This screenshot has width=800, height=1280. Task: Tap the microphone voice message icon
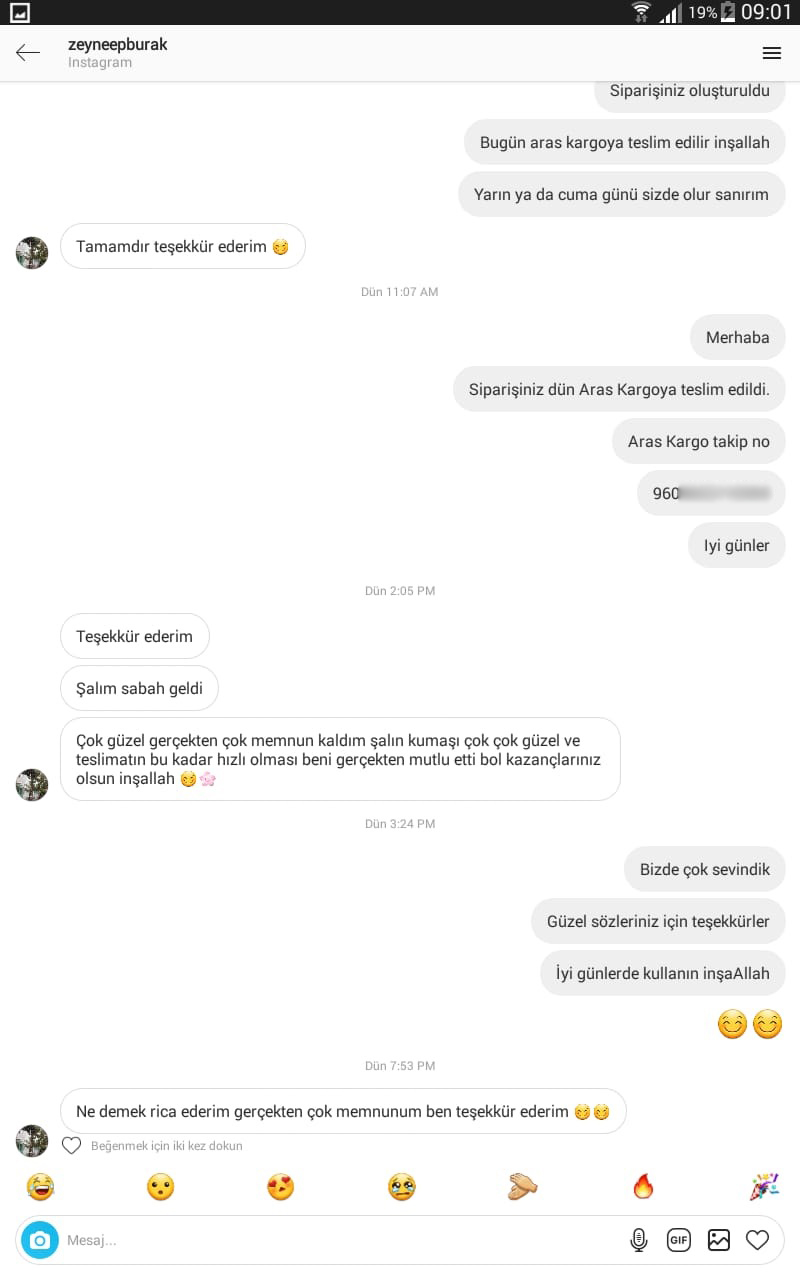639,1240
